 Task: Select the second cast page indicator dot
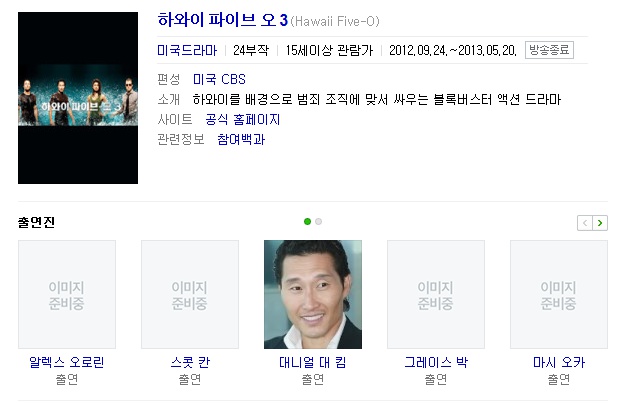tap(319, 222)
